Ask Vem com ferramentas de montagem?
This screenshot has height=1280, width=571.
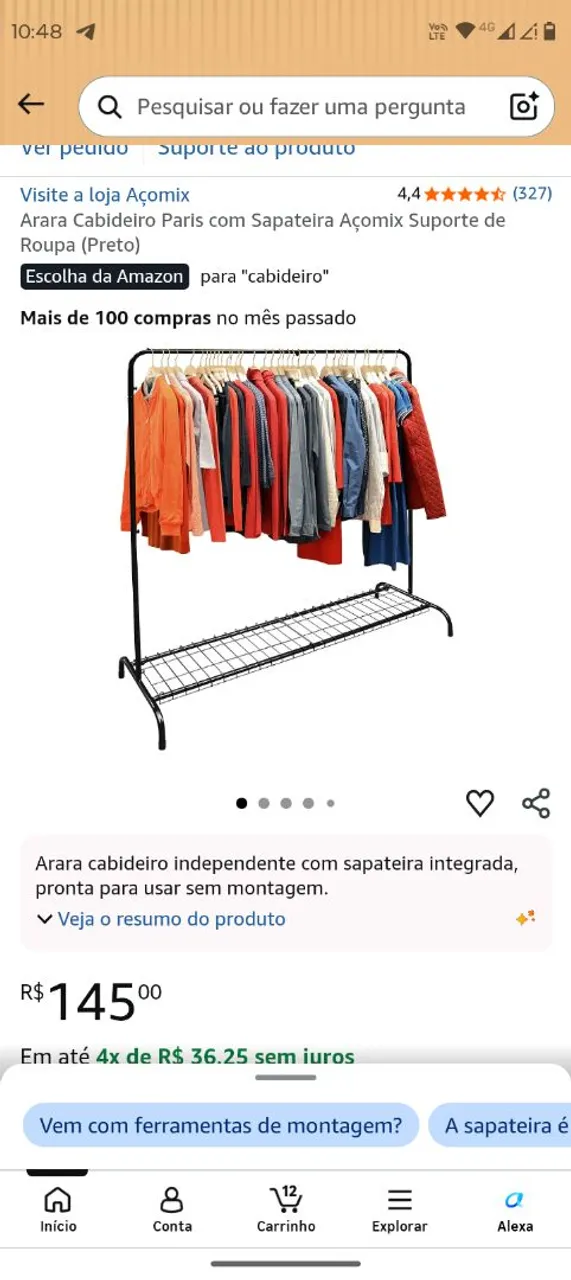tap(220, 1126)
